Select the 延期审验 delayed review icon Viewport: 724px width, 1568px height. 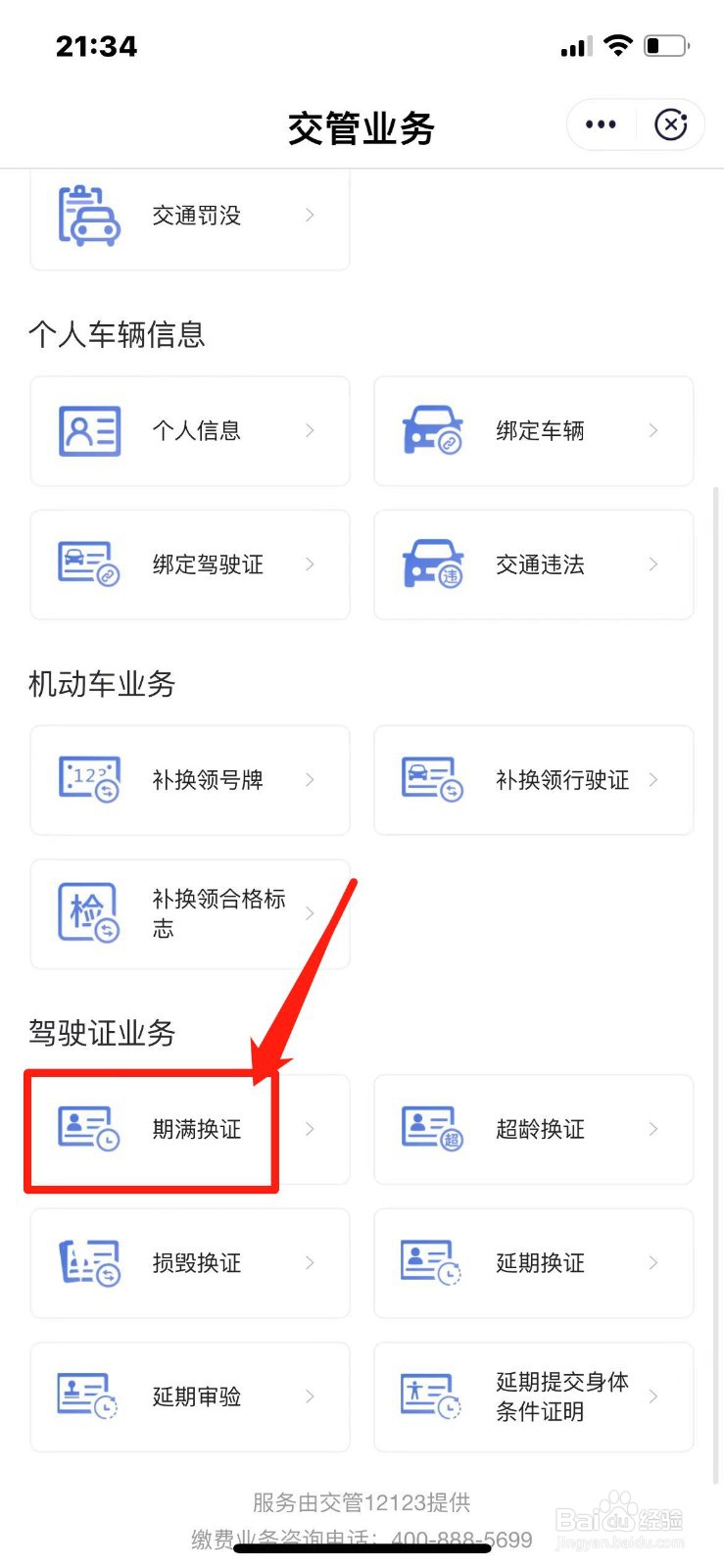(88, 1396)
